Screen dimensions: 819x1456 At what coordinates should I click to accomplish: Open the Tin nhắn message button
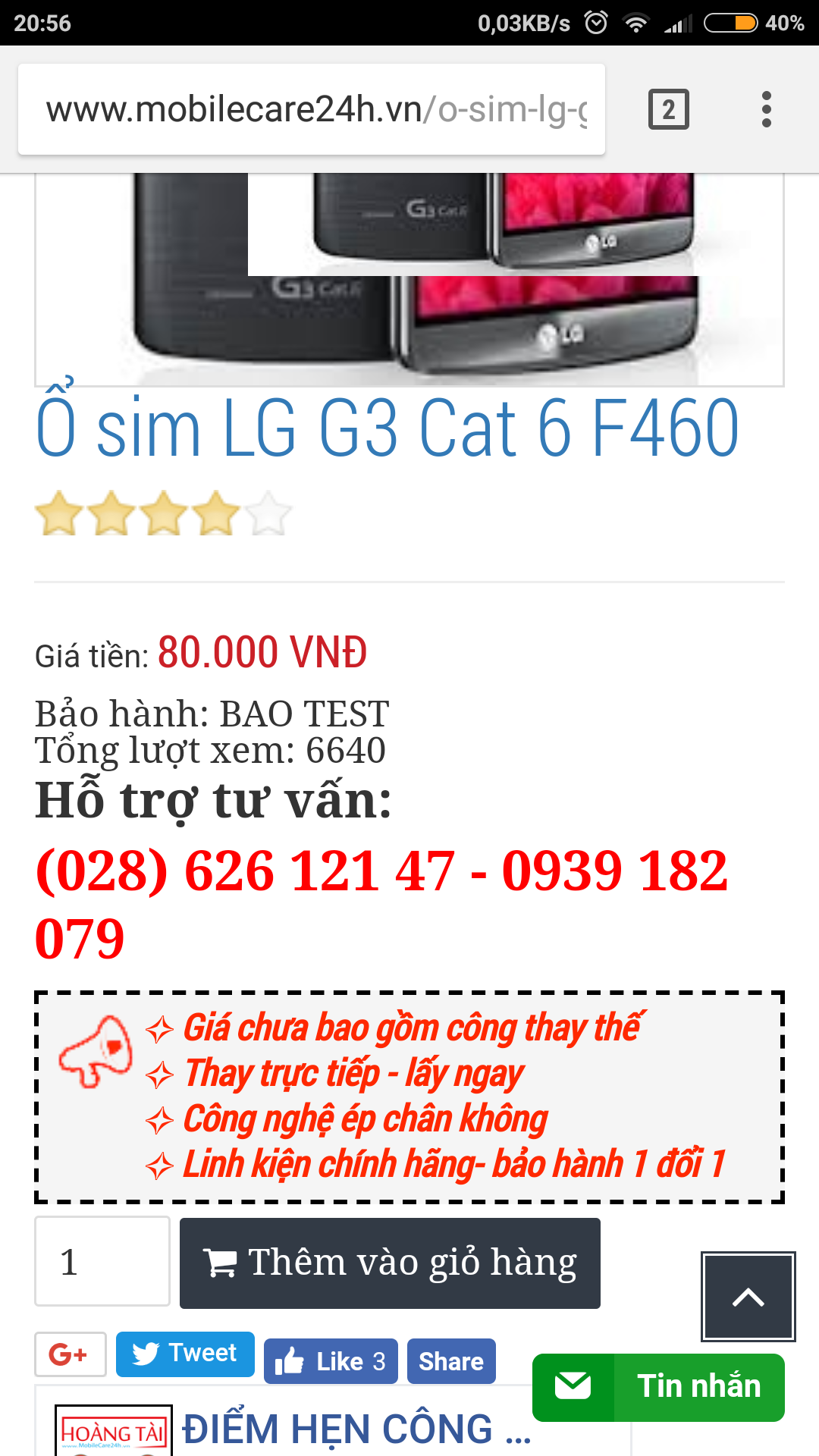point(658,1387)
